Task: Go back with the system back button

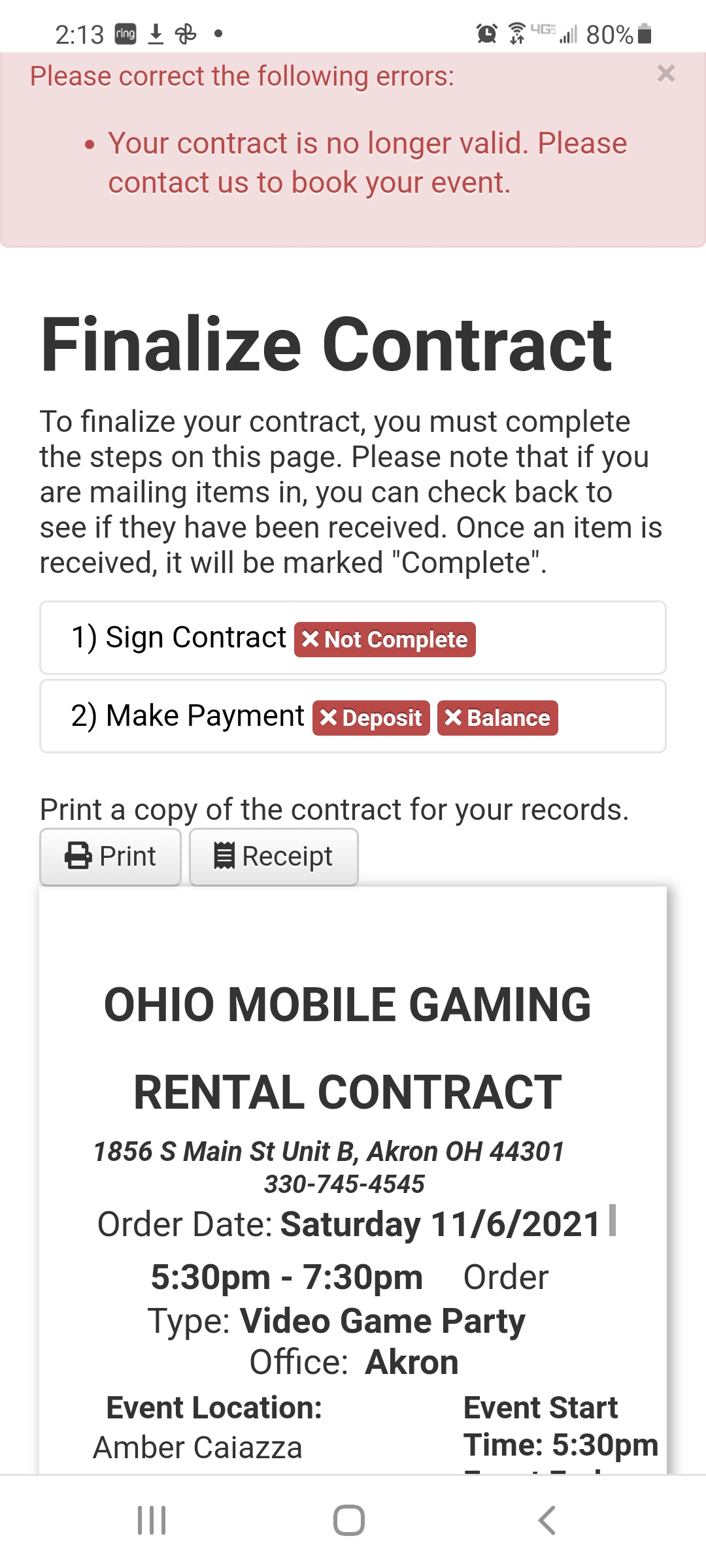Action: pos(546,1520)
